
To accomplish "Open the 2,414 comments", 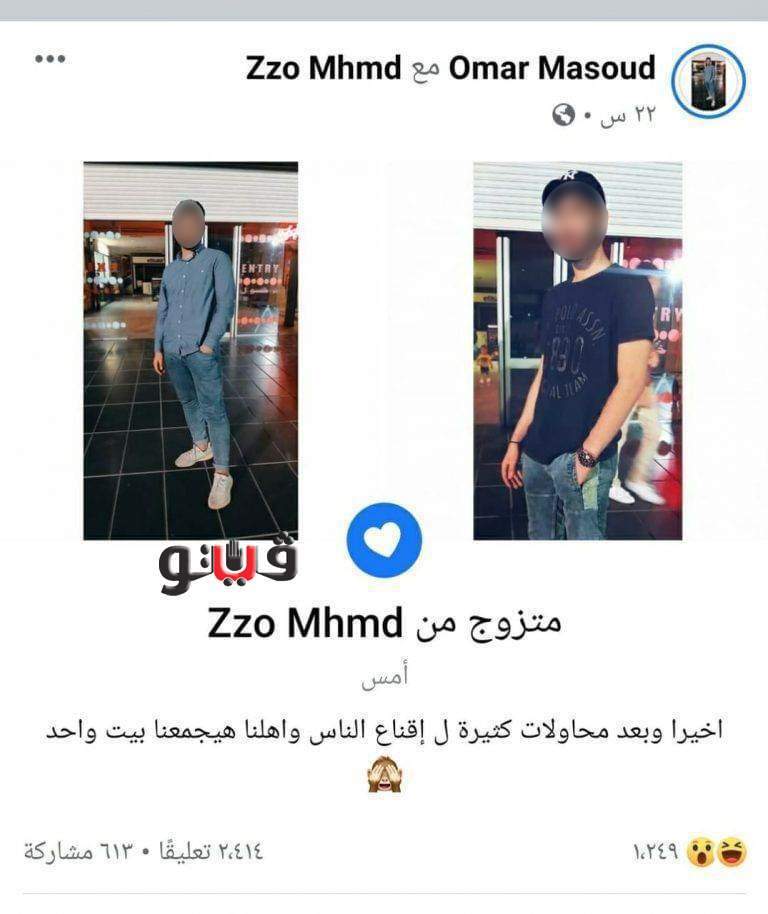I will point(208,852).
